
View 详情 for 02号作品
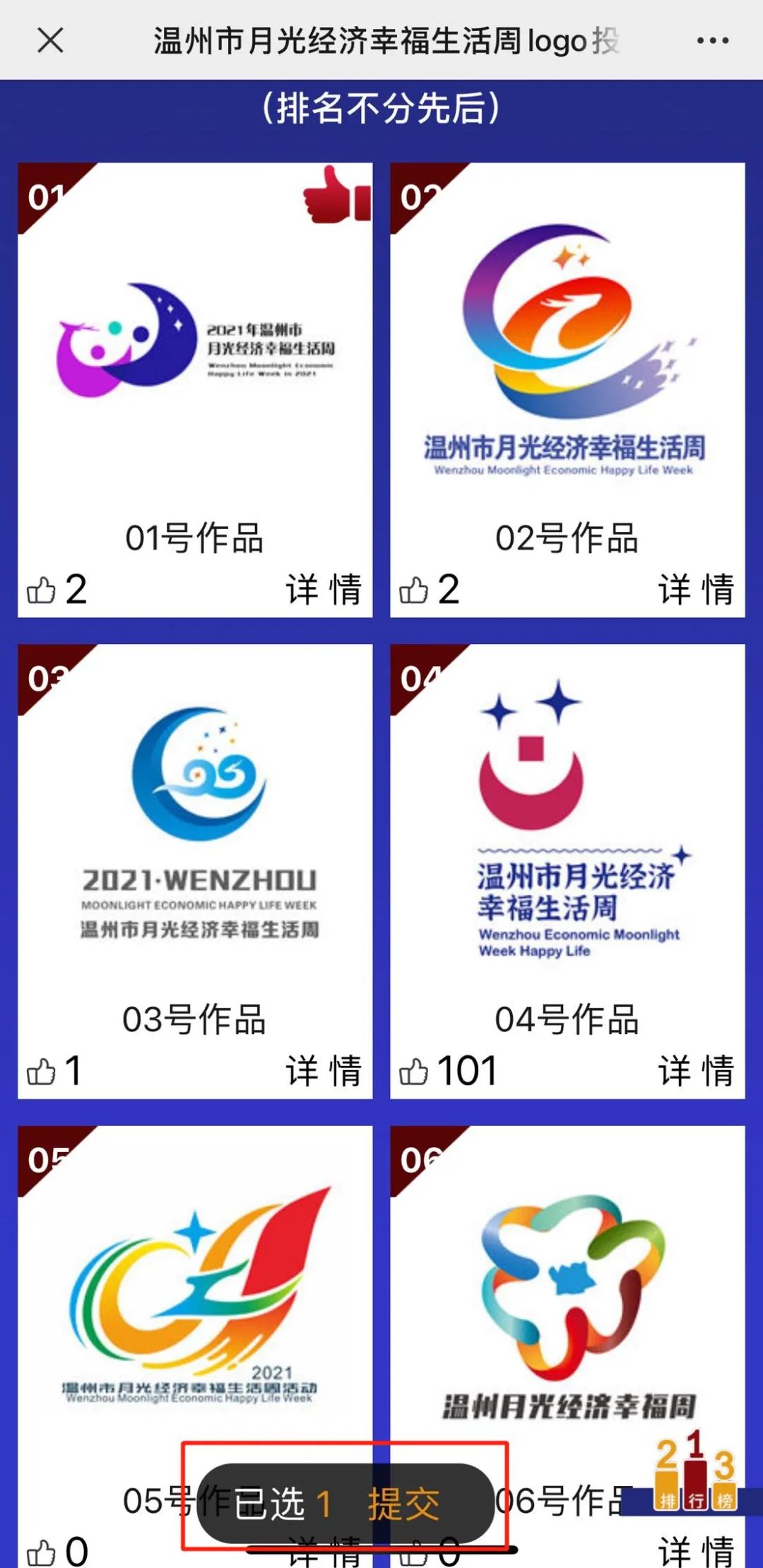[x=697, y=589]
